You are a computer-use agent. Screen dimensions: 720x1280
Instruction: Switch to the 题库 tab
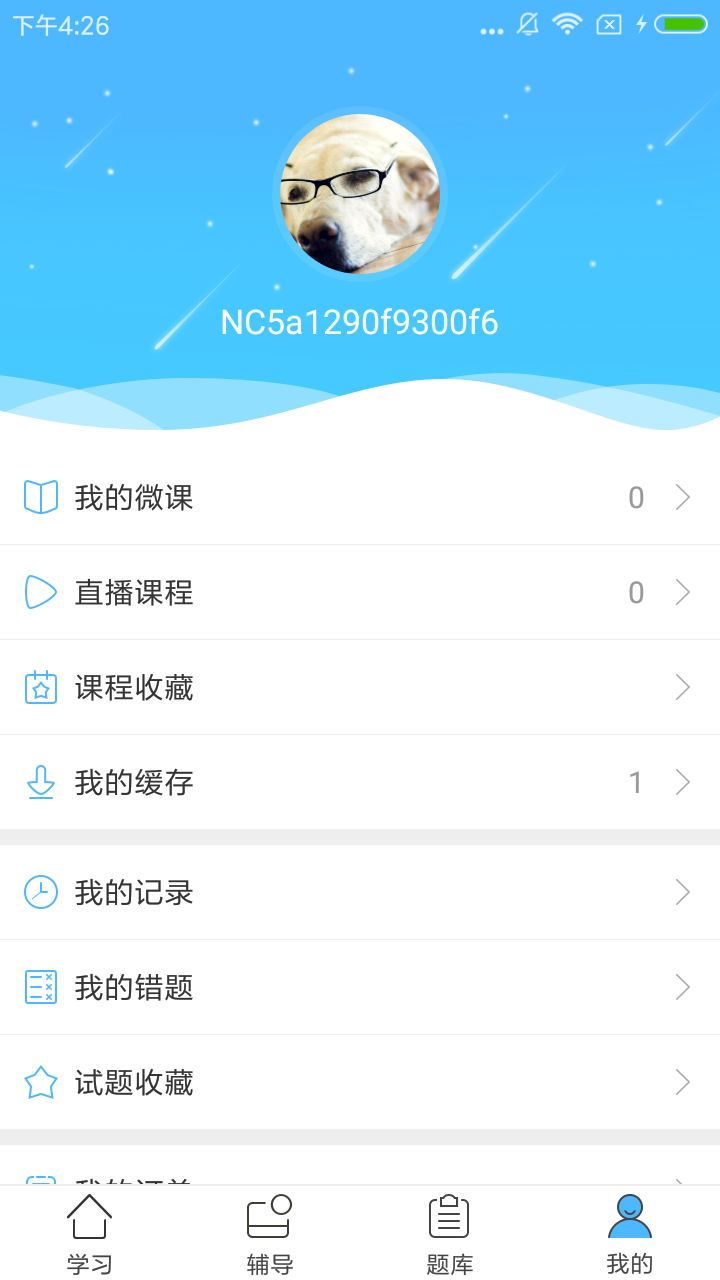tap(450, 1234)
